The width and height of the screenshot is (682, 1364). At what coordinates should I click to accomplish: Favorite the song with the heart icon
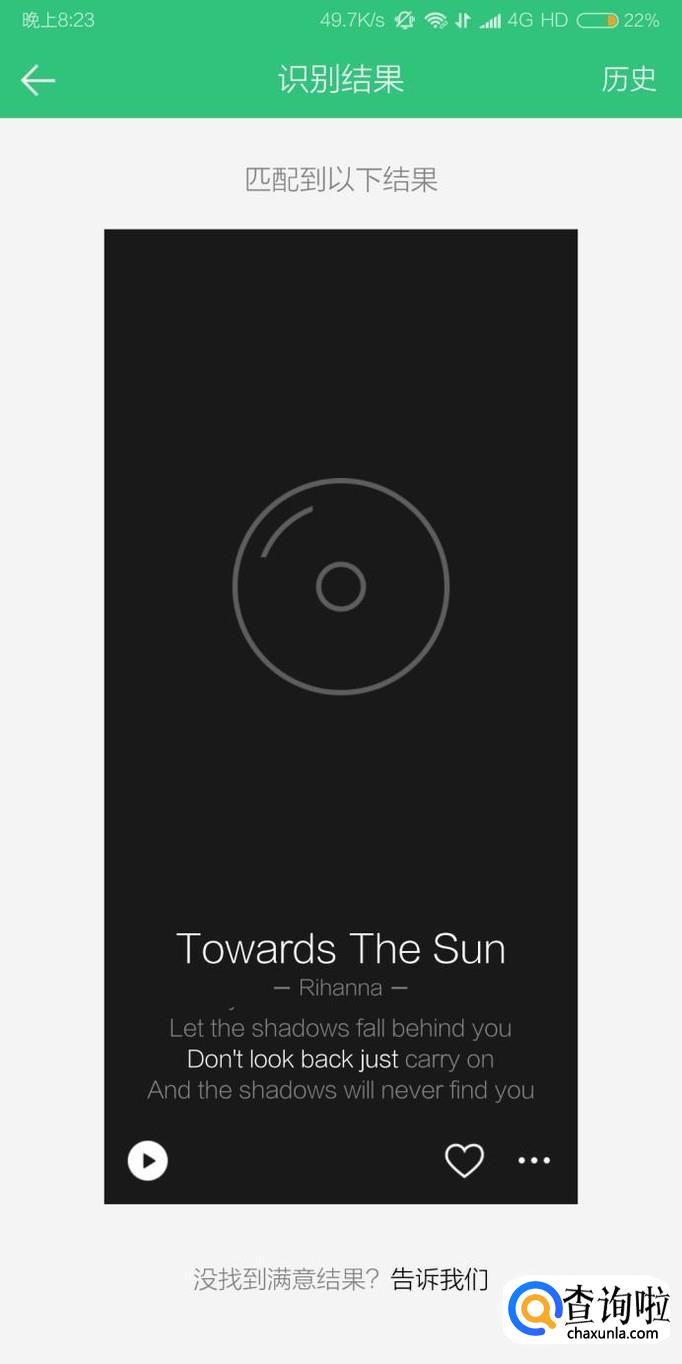(464, 1160)
